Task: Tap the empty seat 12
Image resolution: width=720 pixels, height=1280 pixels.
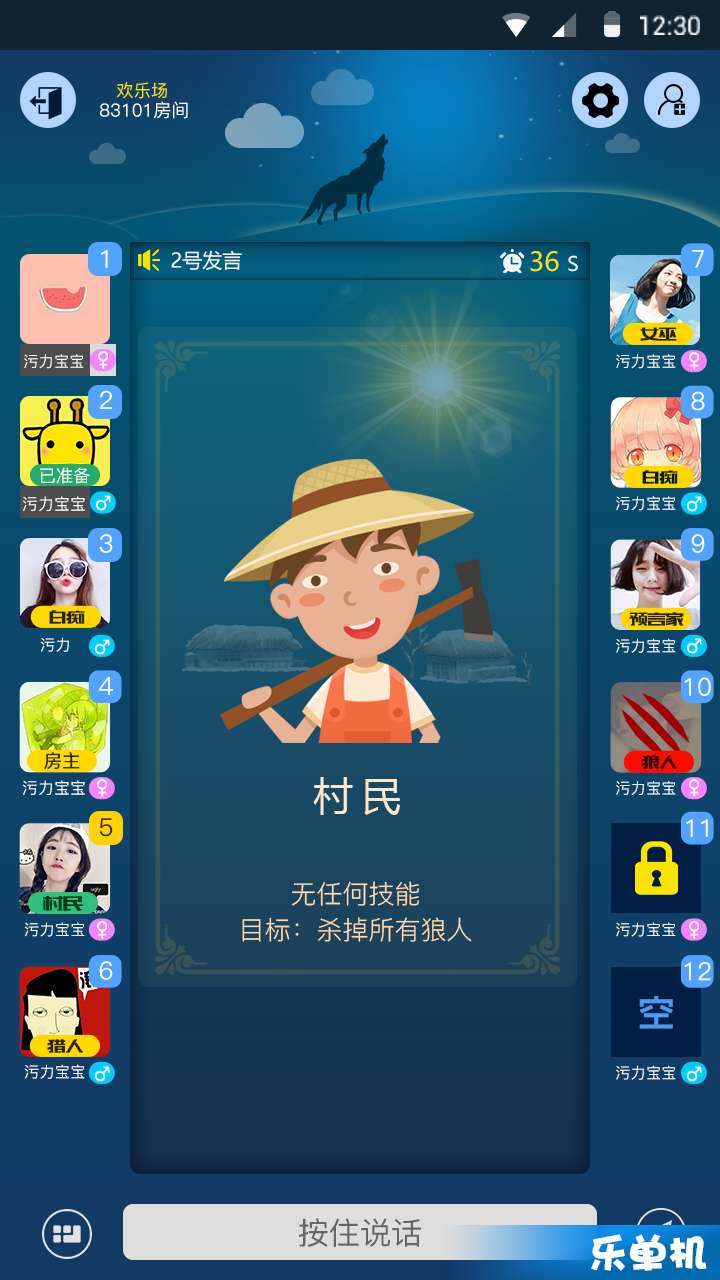Action: coord(655,1011)
